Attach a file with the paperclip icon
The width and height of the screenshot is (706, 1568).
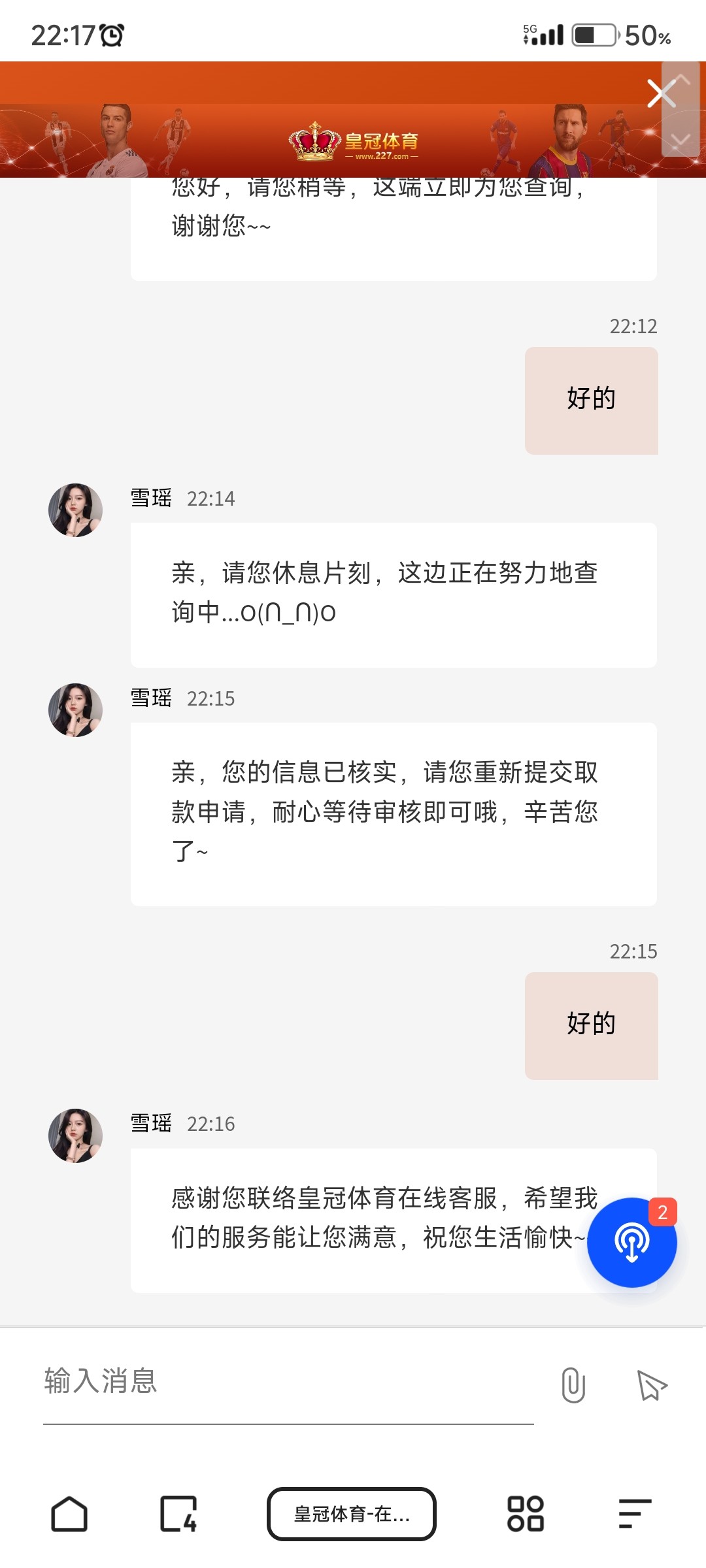573,1384
